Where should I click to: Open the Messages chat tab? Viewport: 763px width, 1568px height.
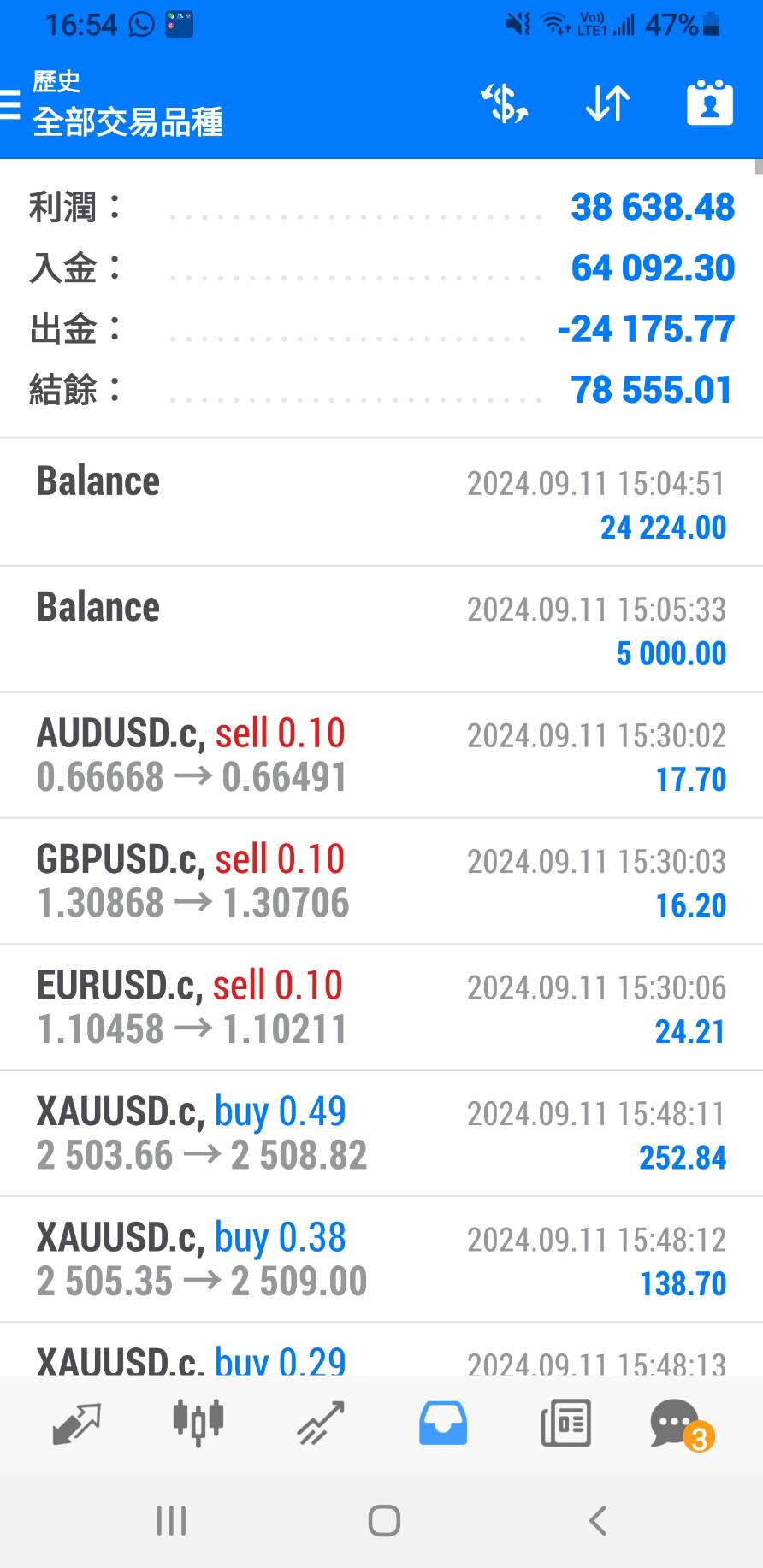(677, 1424)
